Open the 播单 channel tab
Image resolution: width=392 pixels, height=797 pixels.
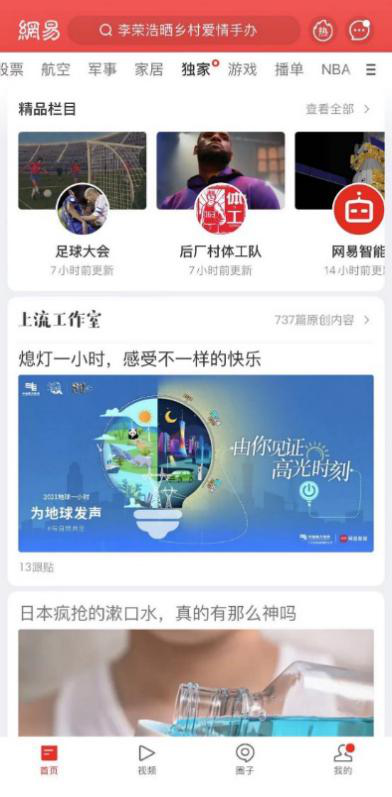(x=289, y=70)
